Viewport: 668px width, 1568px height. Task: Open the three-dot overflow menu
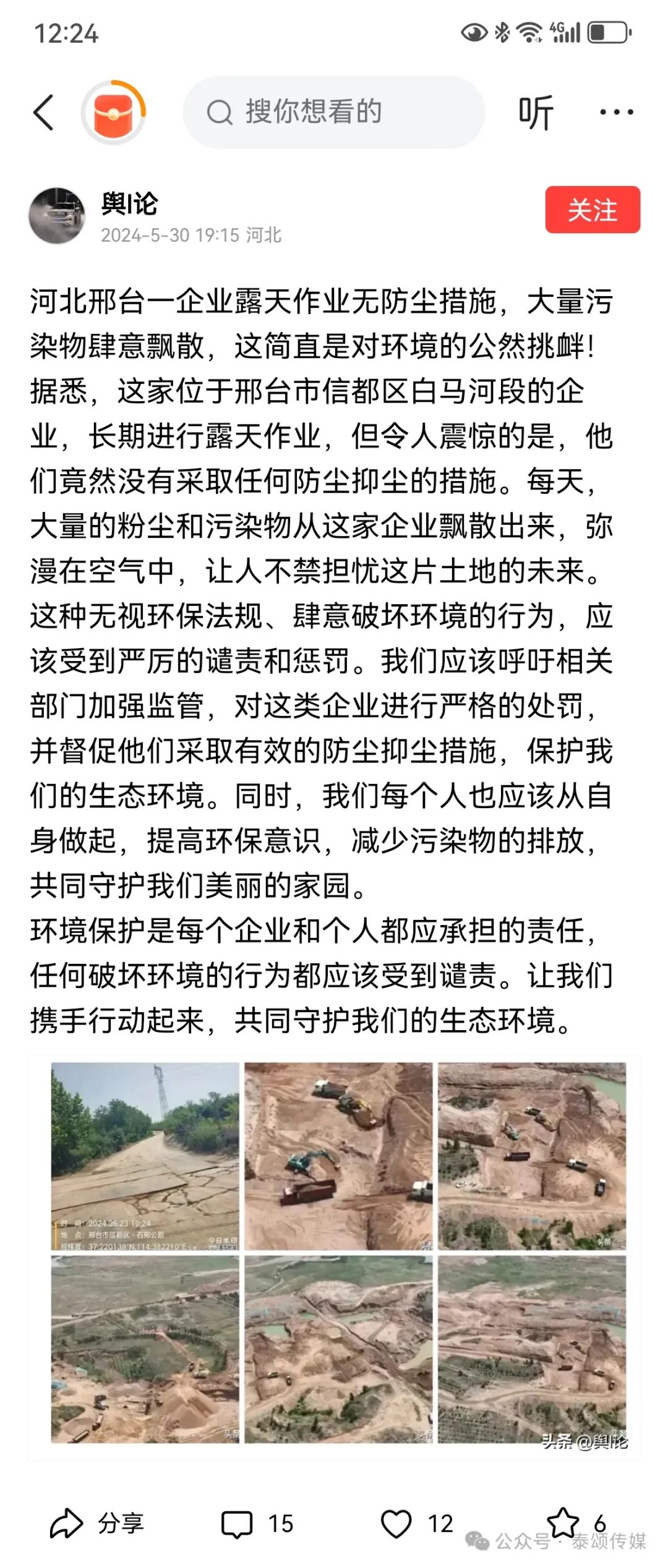tap(616, 113)
